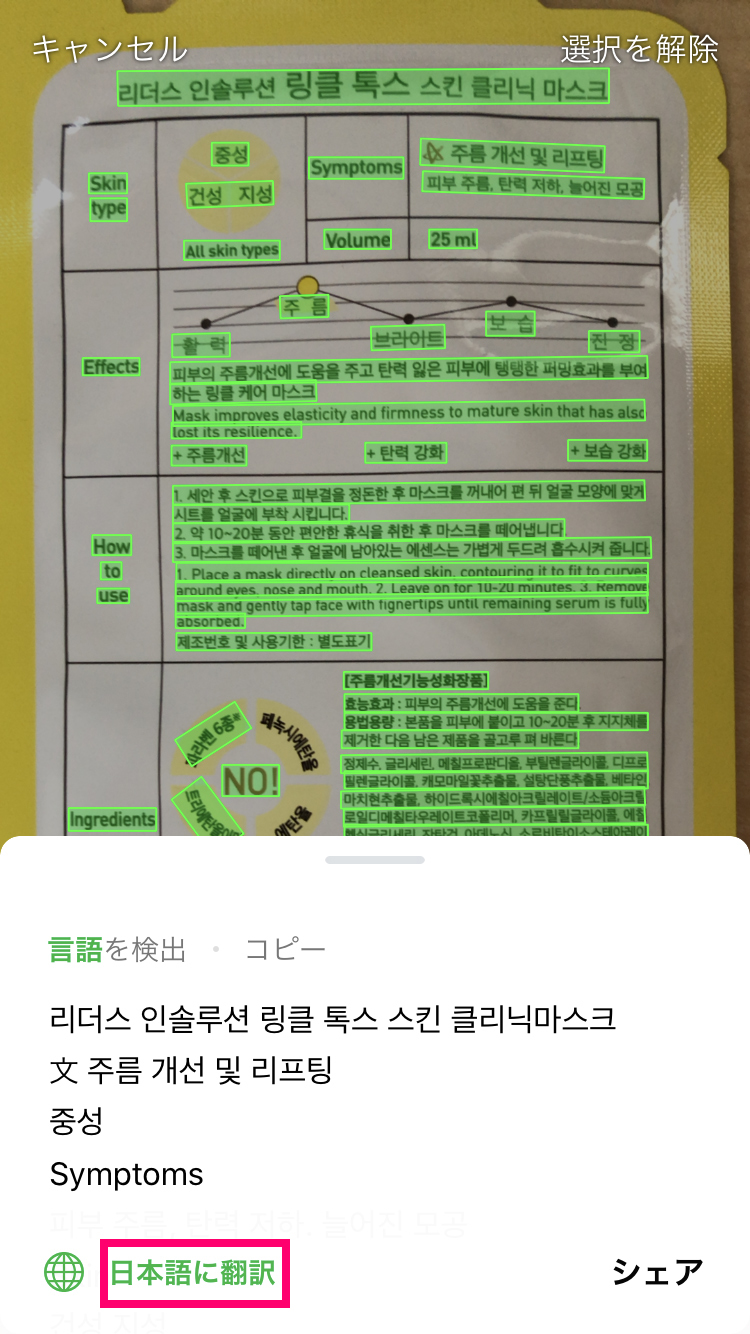
Task: Toggle the highlighted 25 ml text box
Action: pos(453,239)
